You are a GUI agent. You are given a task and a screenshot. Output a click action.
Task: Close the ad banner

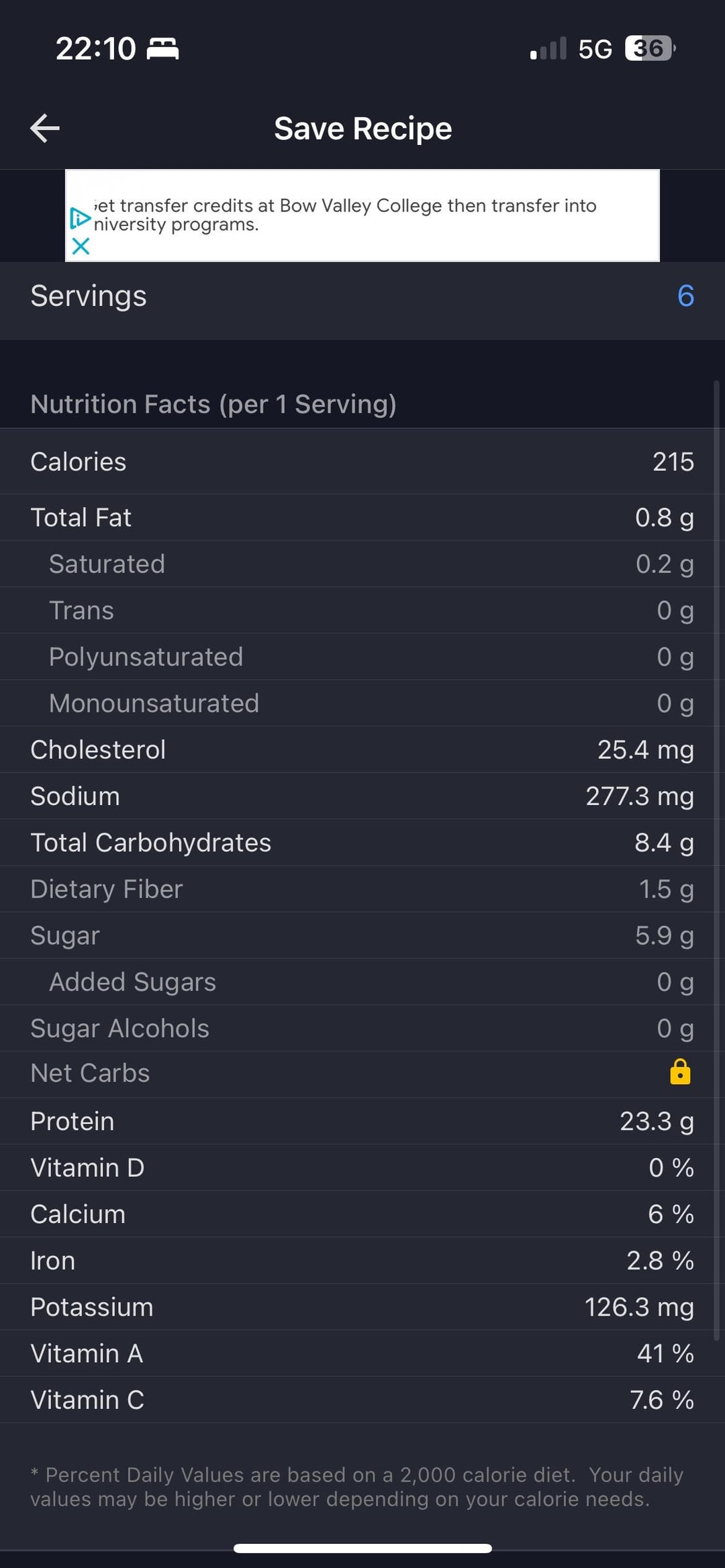[81, 246]
